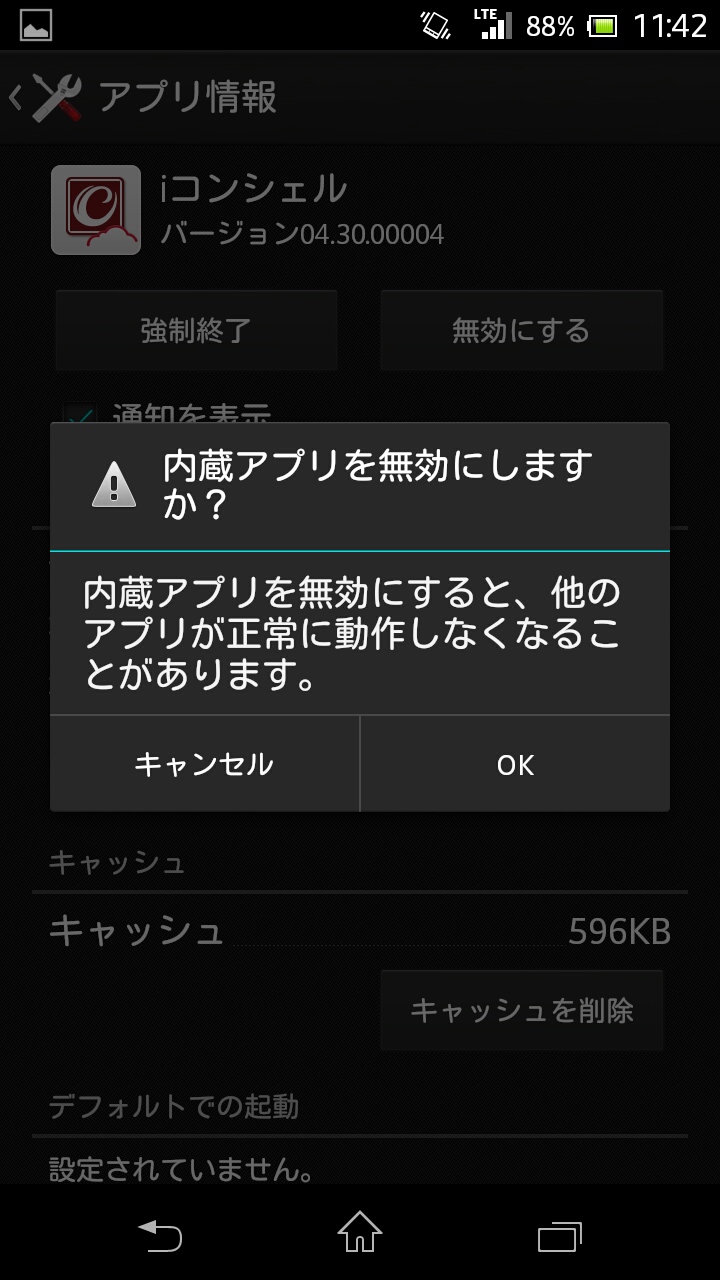Confirm disabling the app with OK
Image resolution: width=720 pixels, height=1280 pixels.
pos(515,764)
